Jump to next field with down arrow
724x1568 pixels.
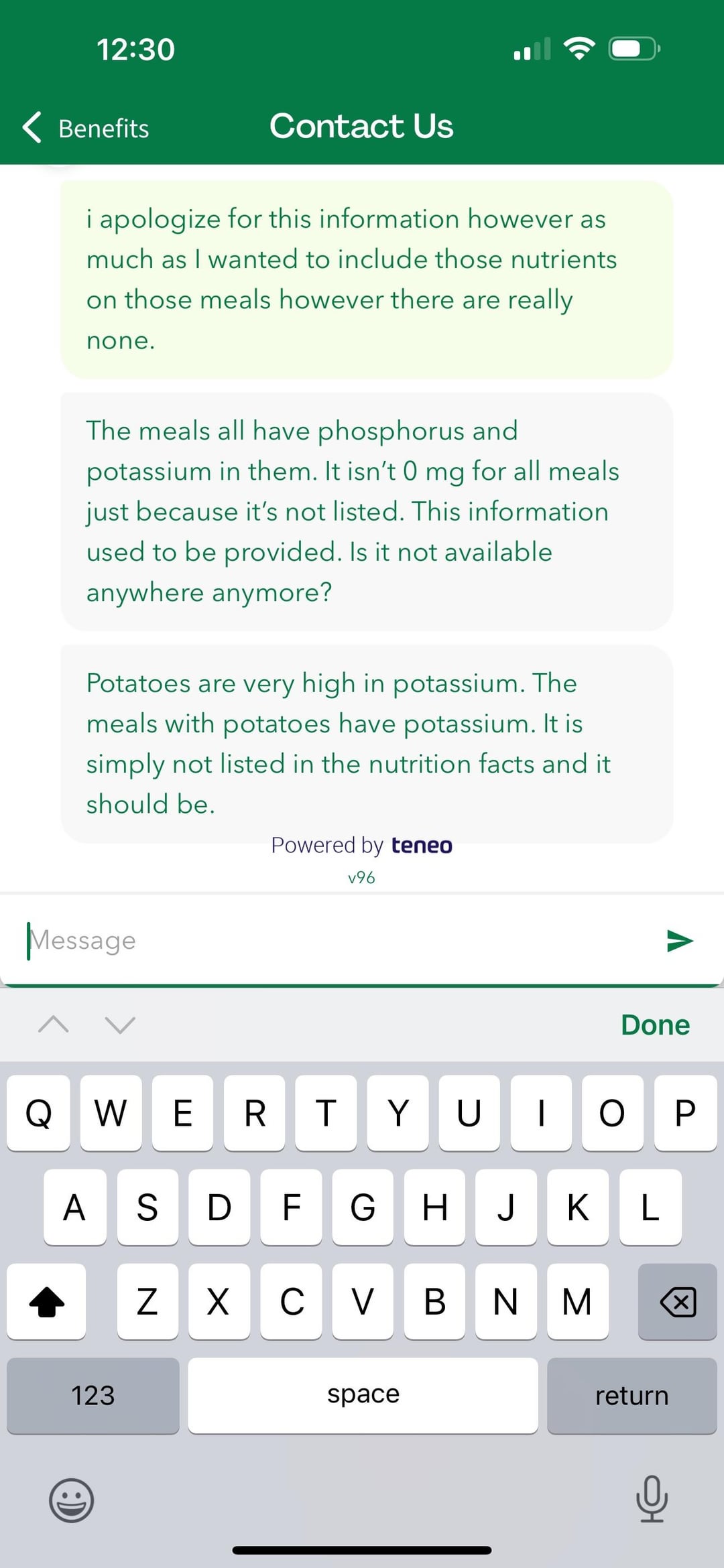[121, 1025]
